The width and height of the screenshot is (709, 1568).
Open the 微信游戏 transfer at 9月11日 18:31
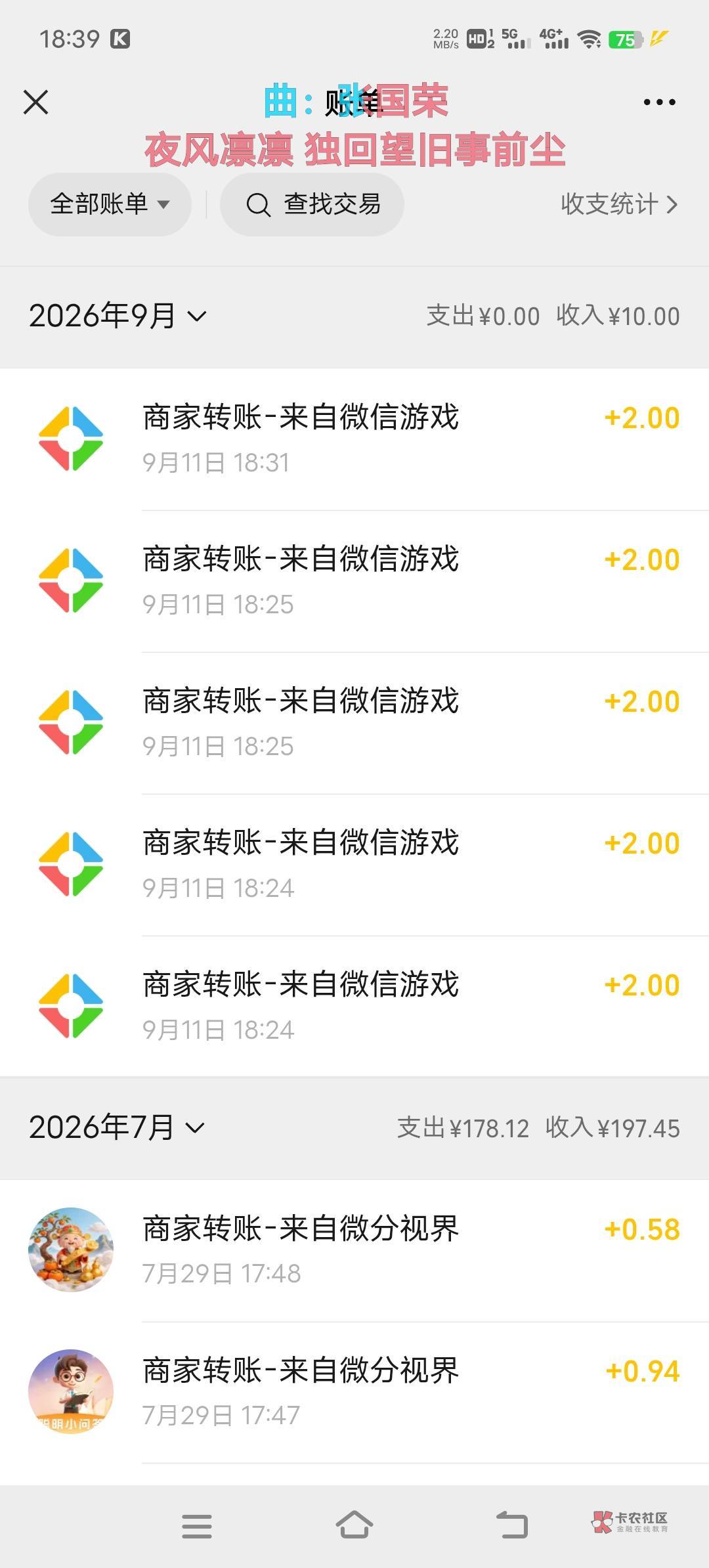[354, 439]
